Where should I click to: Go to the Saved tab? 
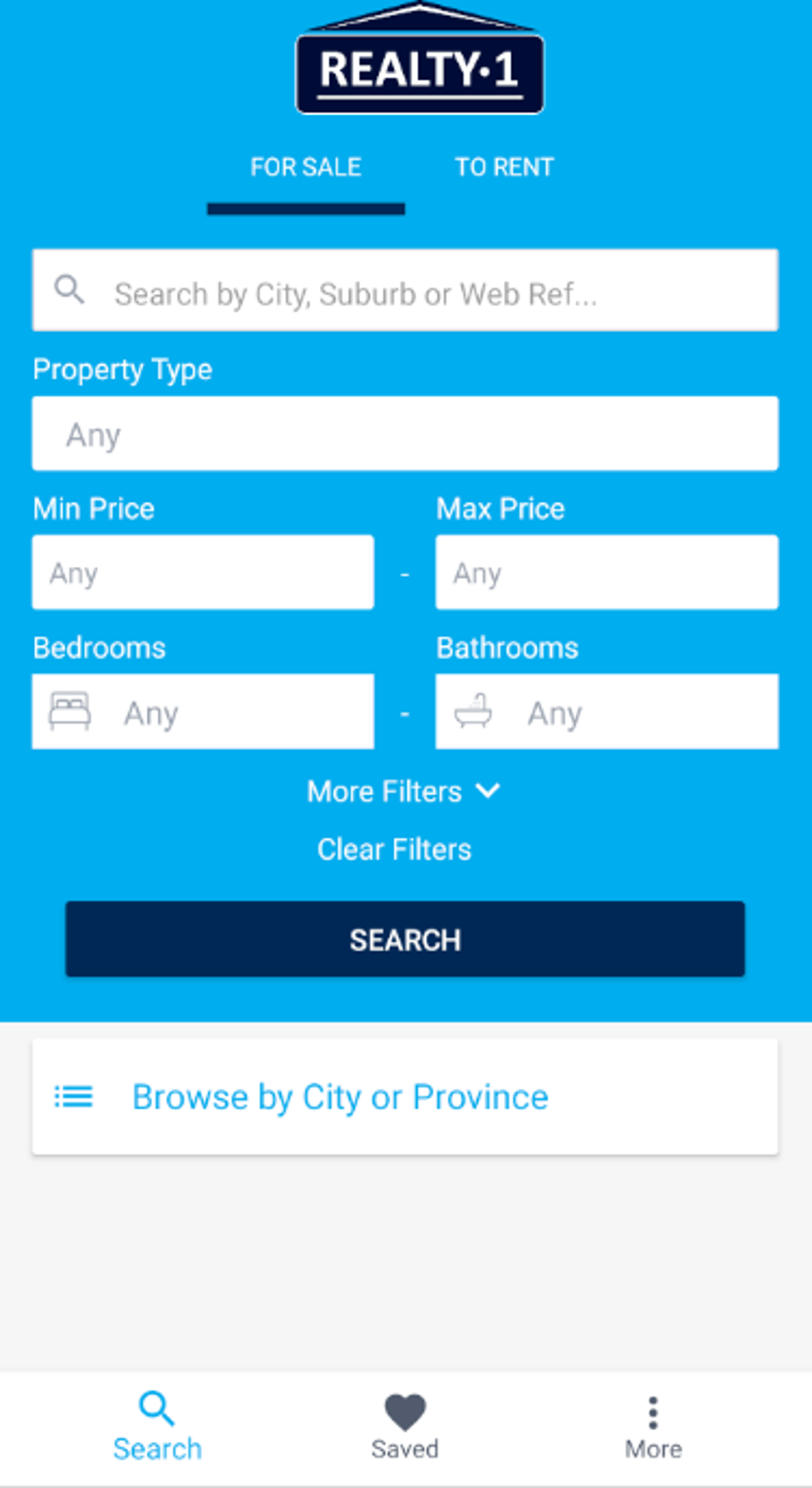[405, 1428]
